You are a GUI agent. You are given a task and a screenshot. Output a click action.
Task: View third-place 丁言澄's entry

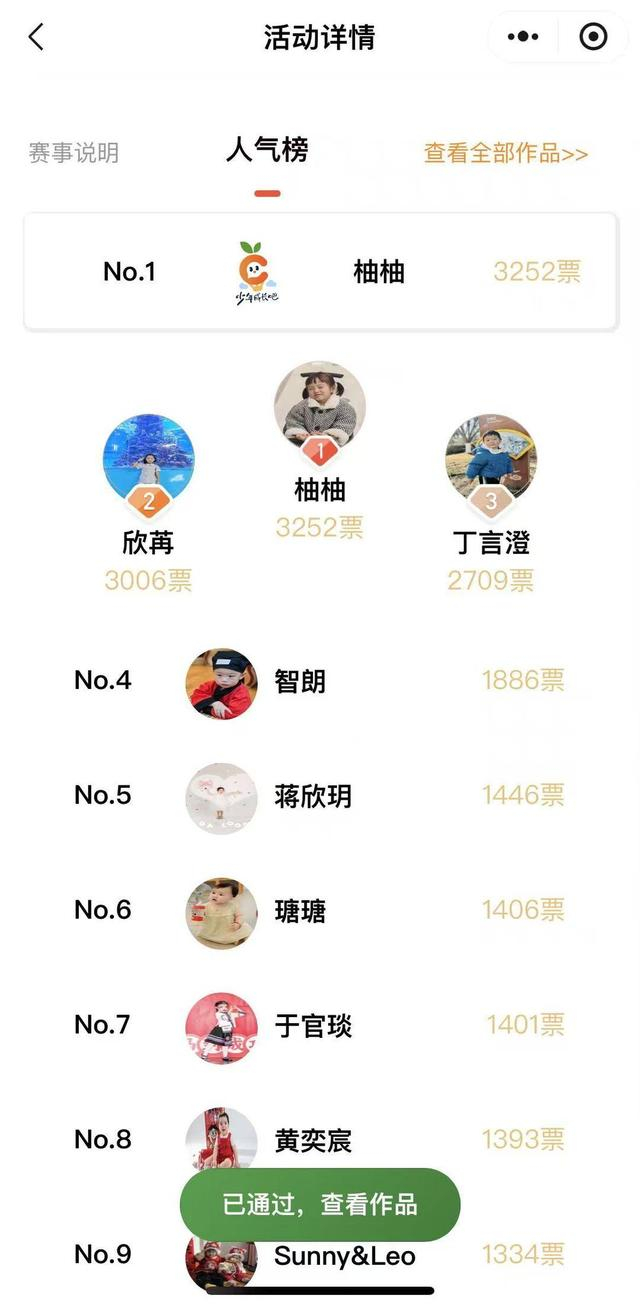(491, 461)
